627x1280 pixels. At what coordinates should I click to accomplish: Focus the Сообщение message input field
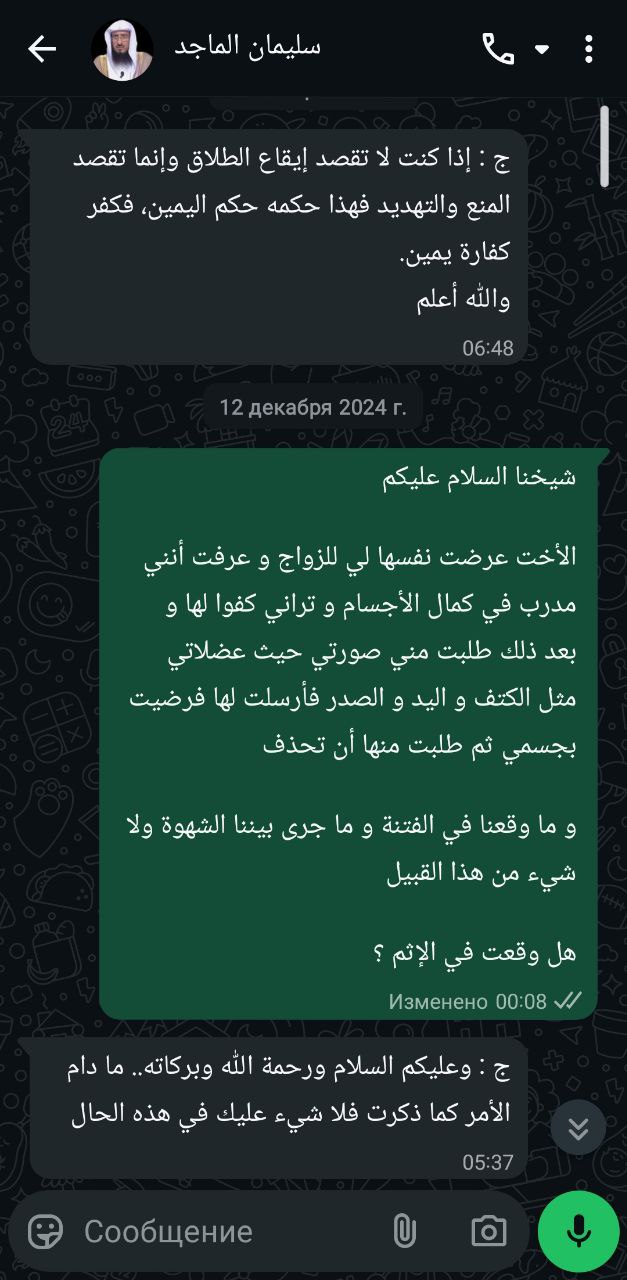220,1231
